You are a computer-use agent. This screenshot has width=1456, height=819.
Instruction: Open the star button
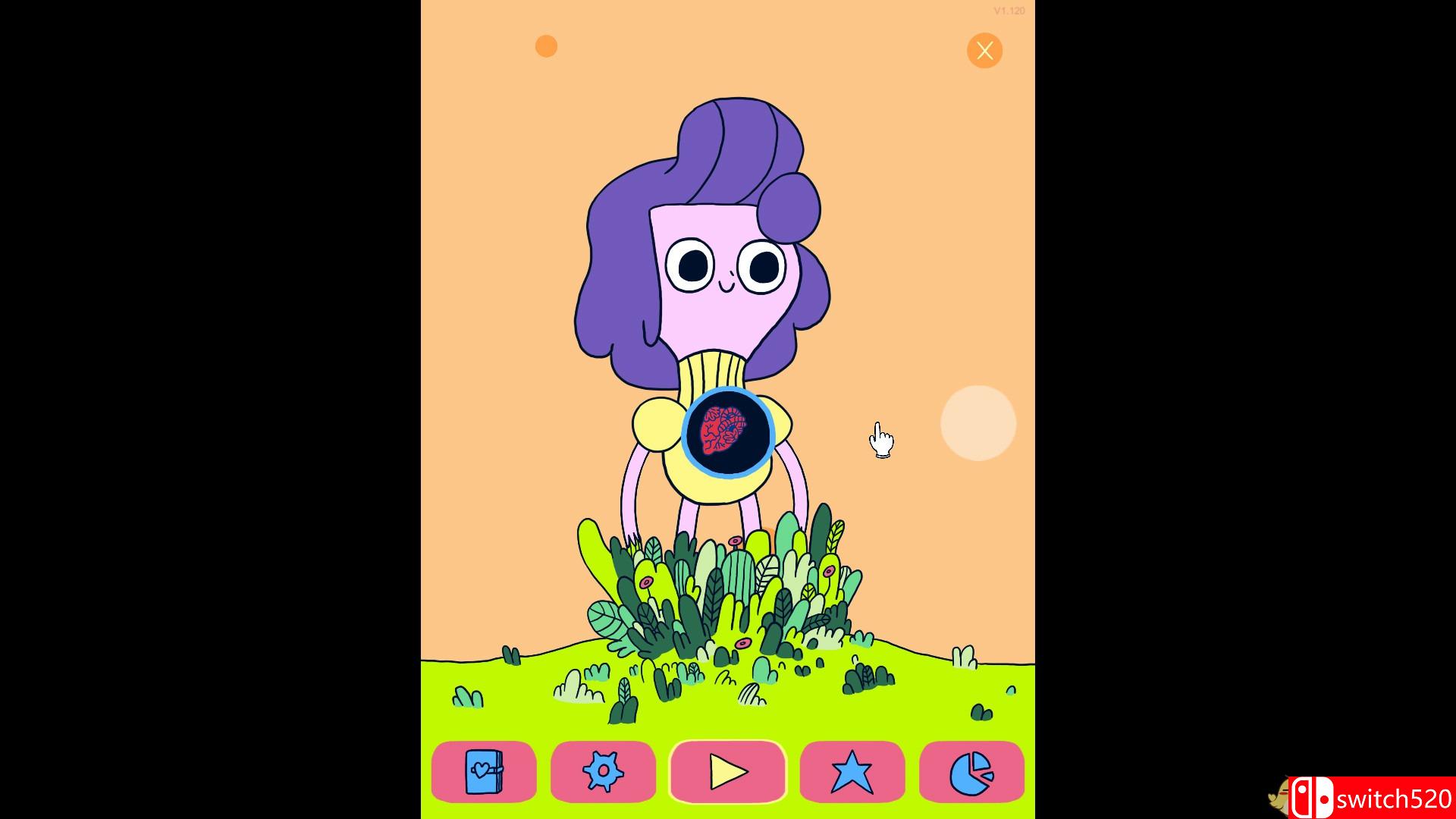click(x=852, y=772)
